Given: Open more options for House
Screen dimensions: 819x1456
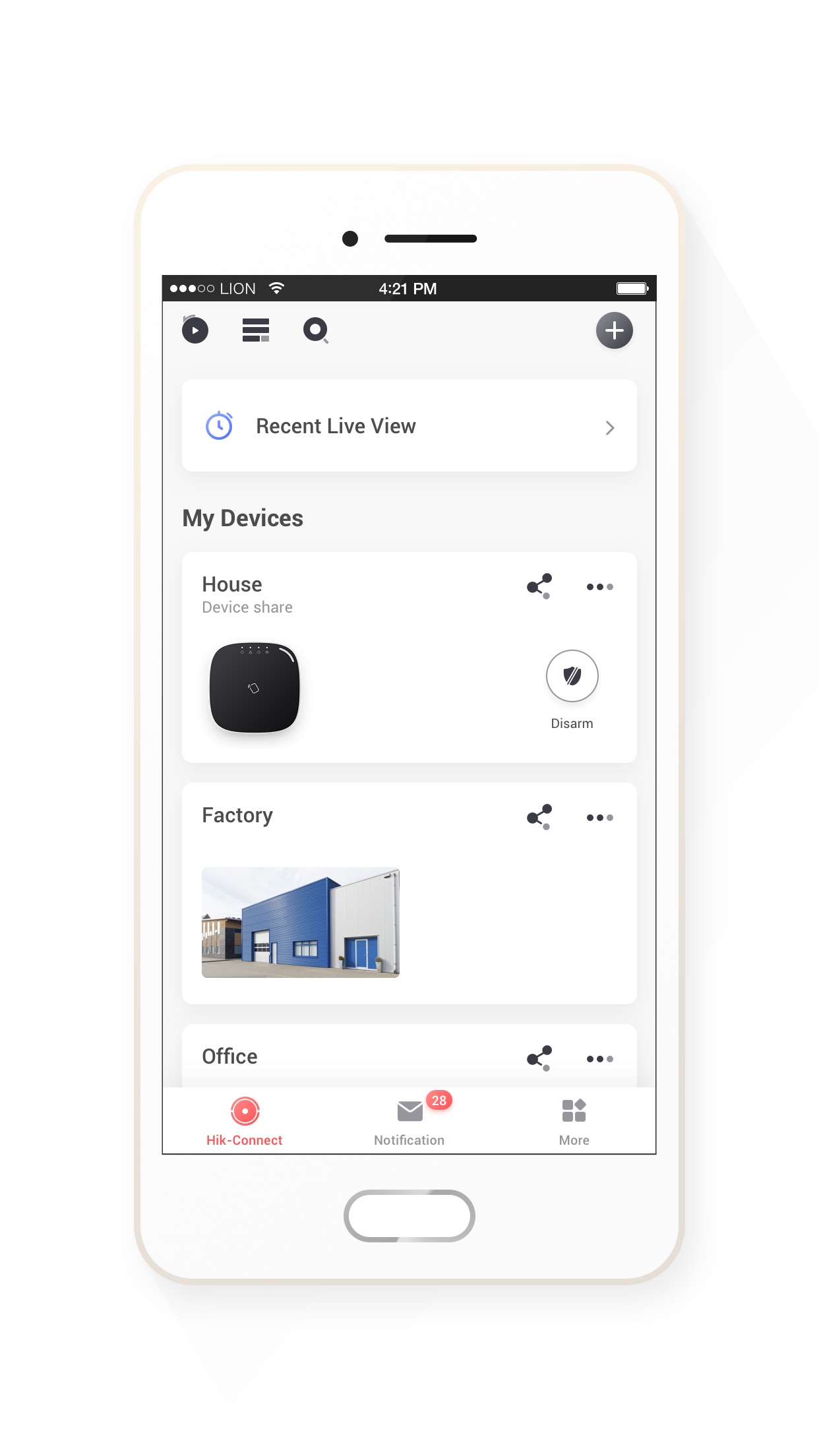Looking at the screenshot, I should click(x=599, y=586).
